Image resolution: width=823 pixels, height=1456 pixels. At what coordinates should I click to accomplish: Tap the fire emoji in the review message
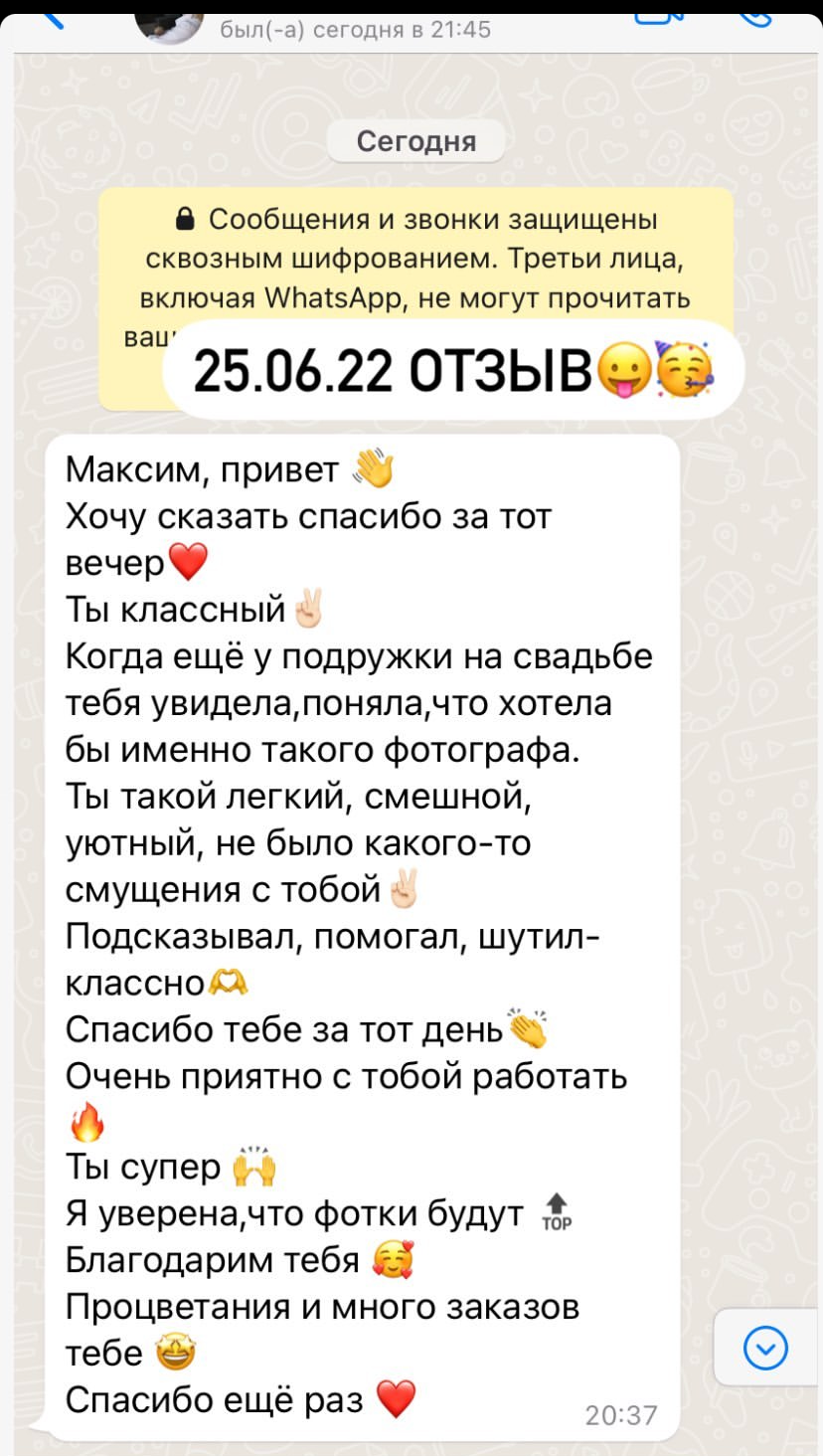(87, 1119)
